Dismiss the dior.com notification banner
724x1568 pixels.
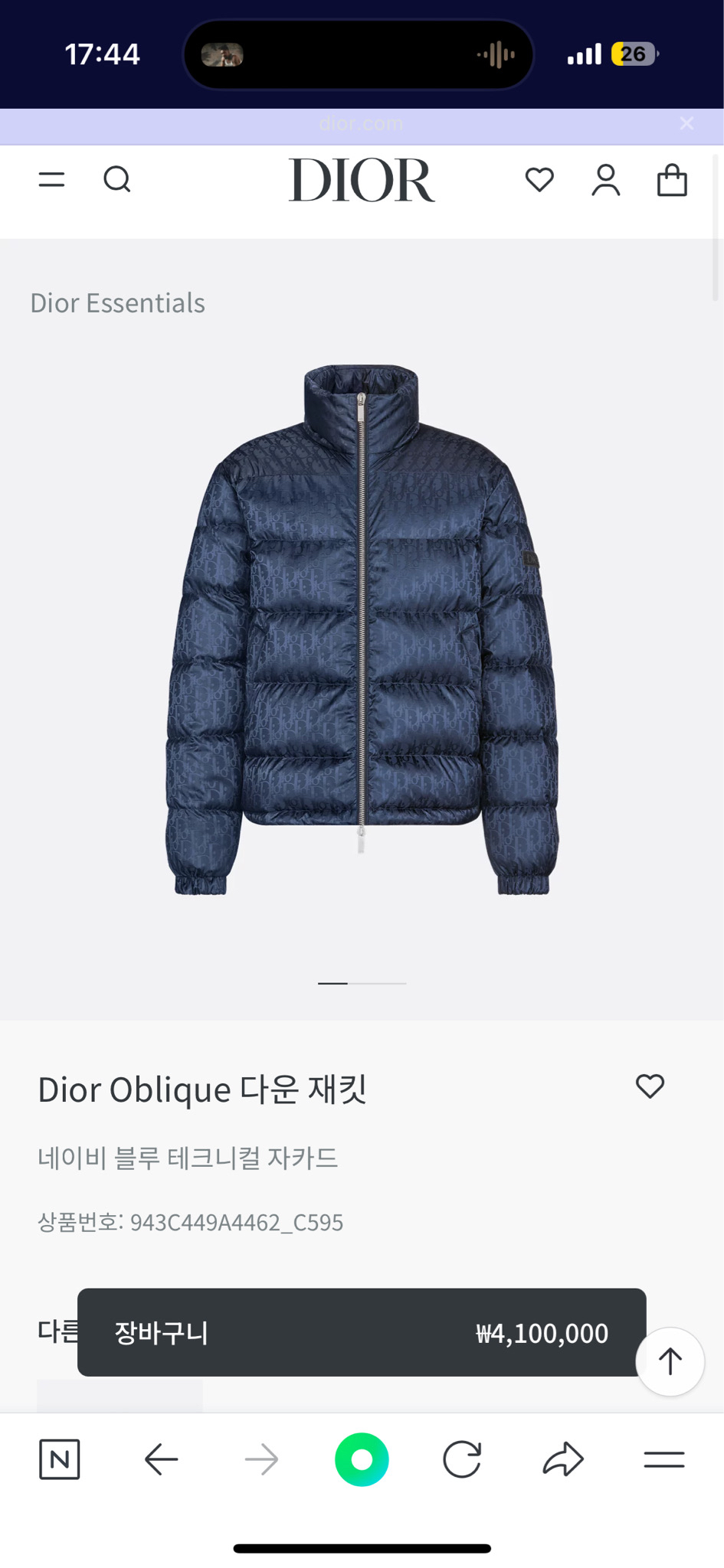[x=686, y=122]
